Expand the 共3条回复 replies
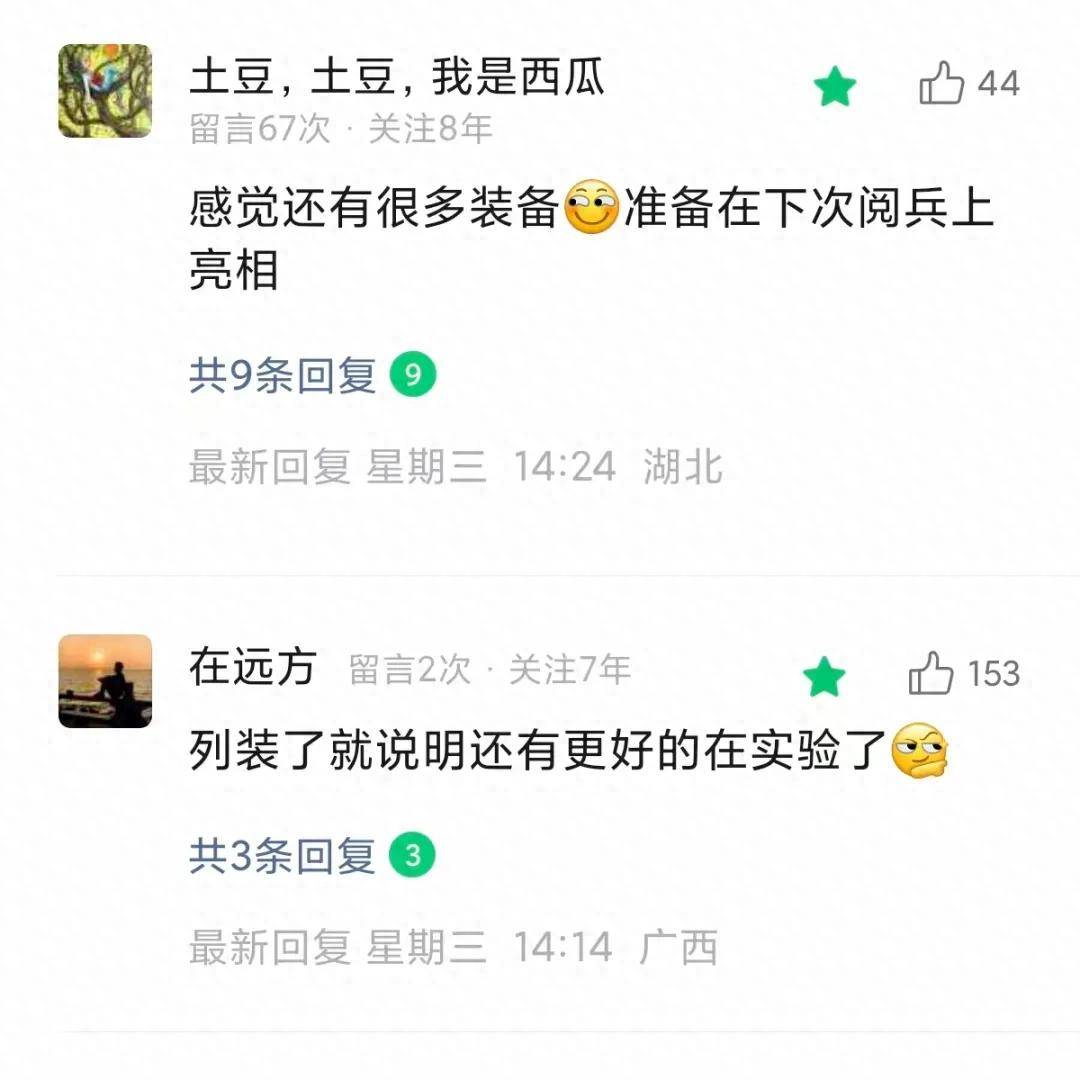Image resolution: width=1080 pixels, height=1080 pixels. [x=283, y=856]
